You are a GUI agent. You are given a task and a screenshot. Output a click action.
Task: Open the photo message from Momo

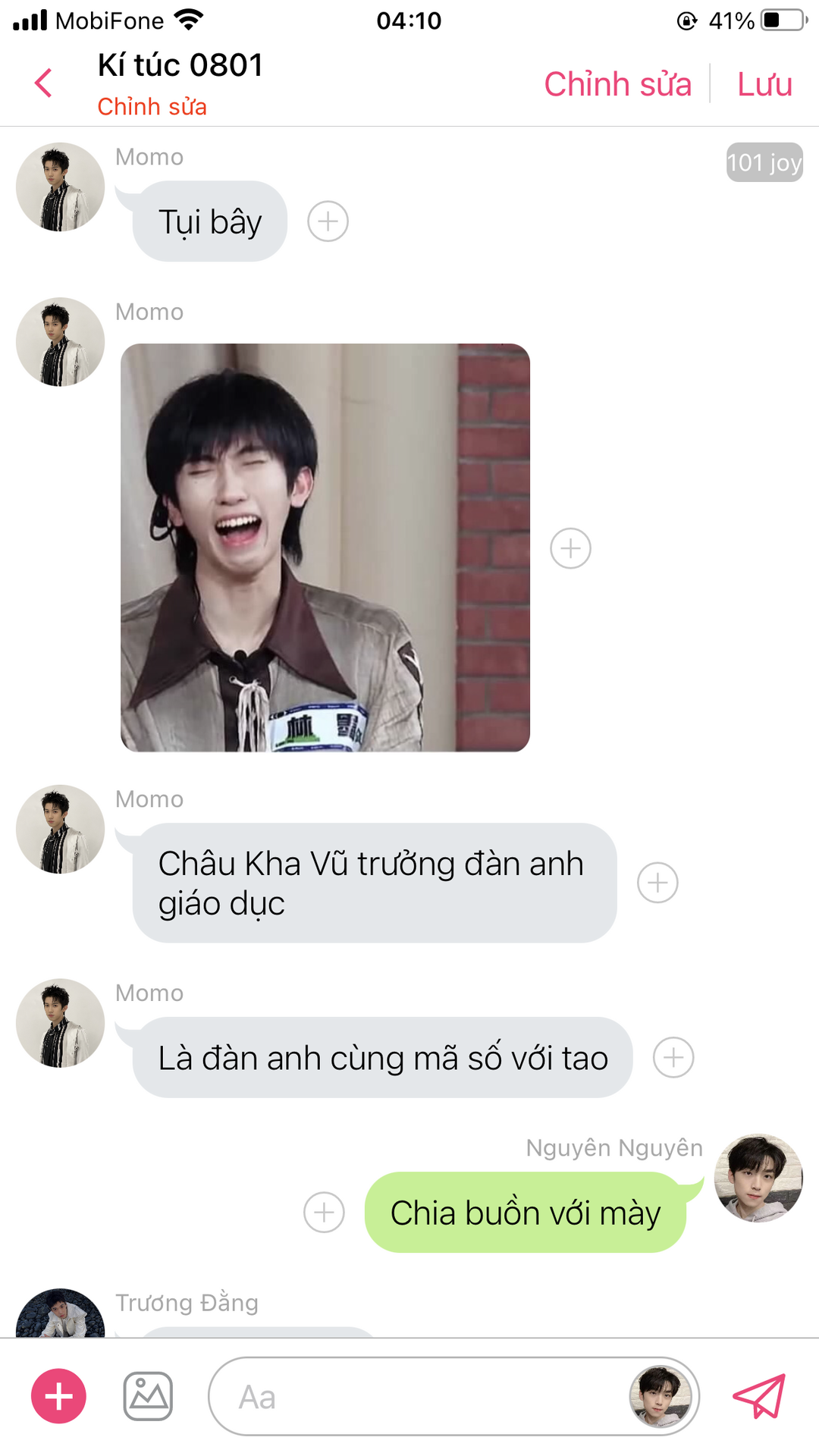pos(325,548)
